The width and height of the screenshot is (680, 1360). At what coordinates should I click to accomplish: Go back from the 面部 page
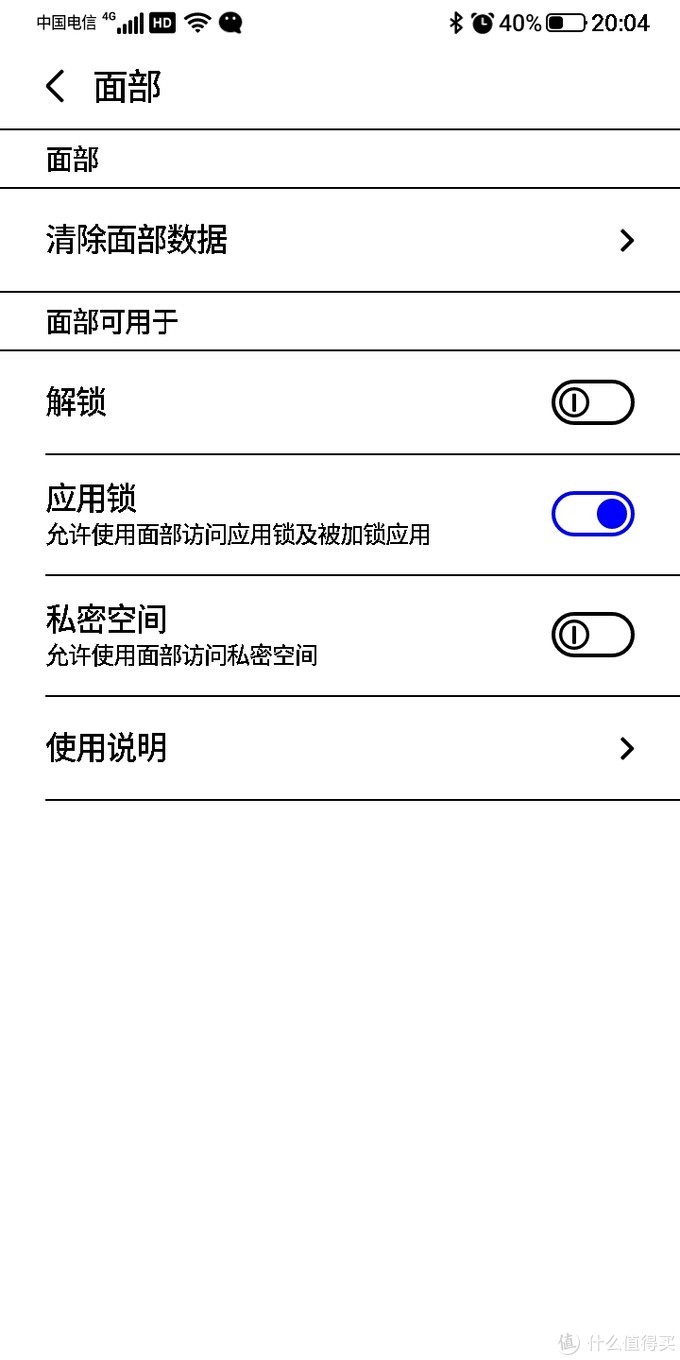click(56, 87)
